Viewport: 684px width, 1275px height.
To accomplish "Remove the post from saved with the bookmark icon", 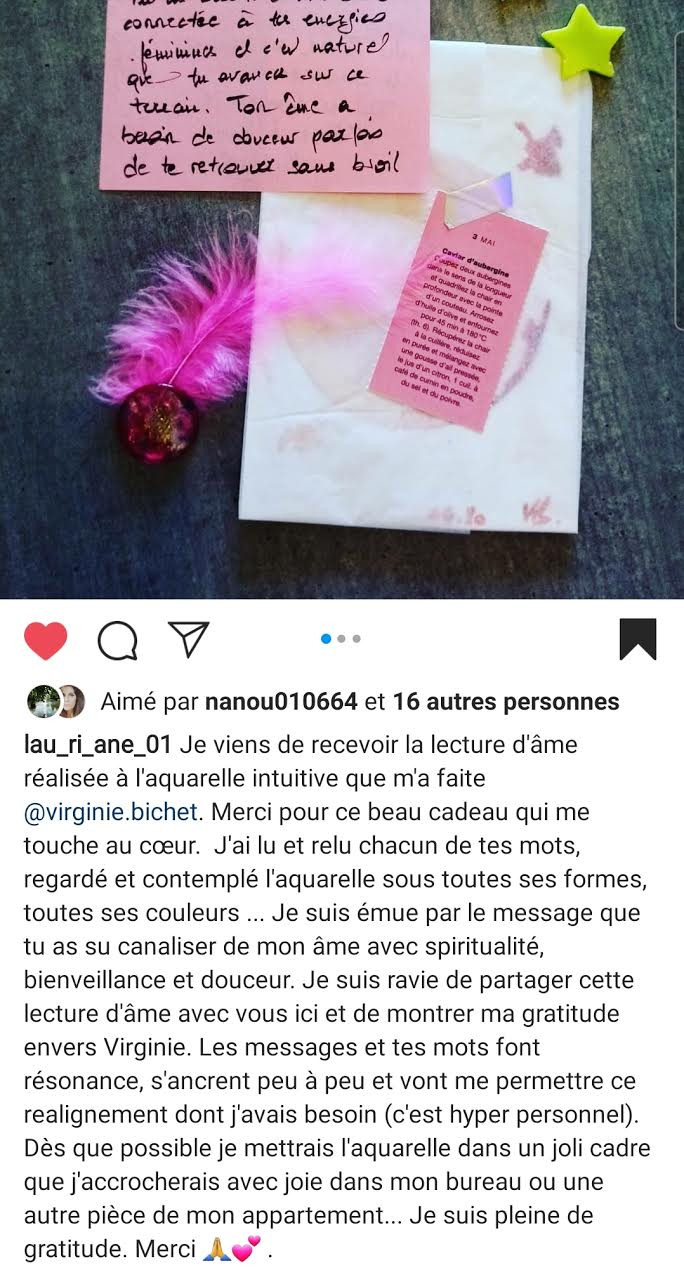I will [637, 640].
